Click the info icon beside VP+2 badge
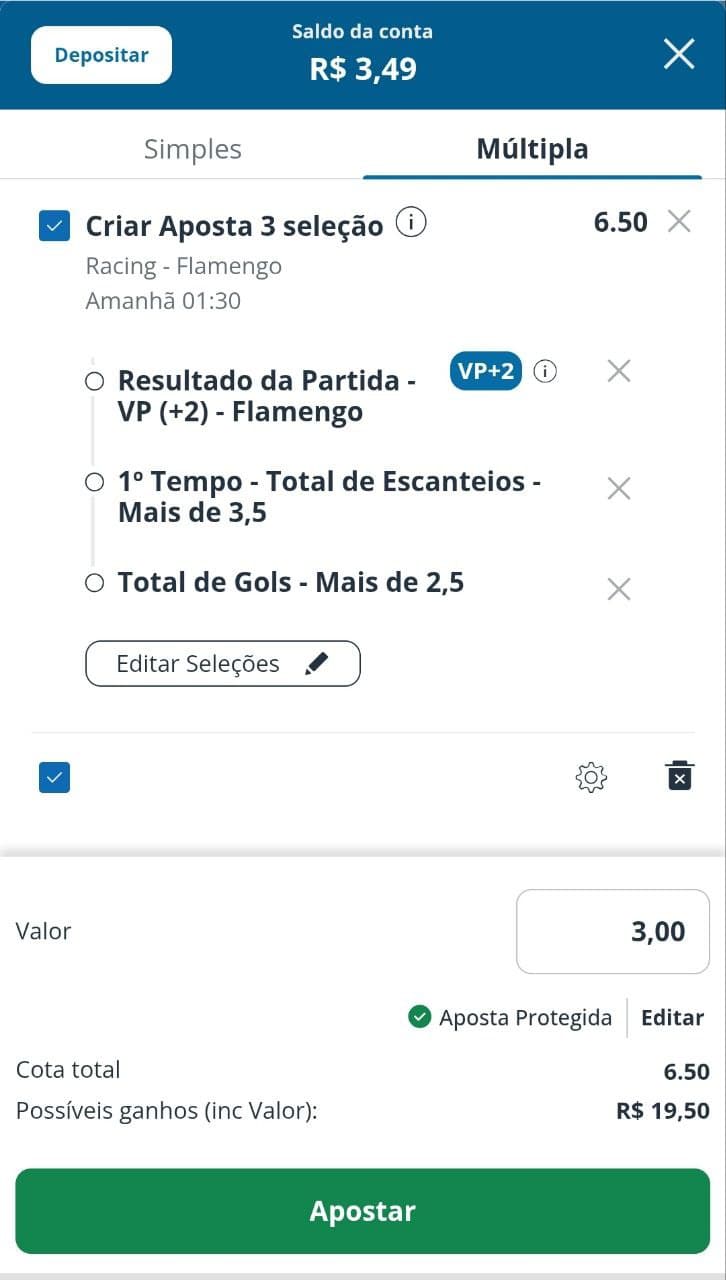726x1280 pixels. (x=545, y=371)
